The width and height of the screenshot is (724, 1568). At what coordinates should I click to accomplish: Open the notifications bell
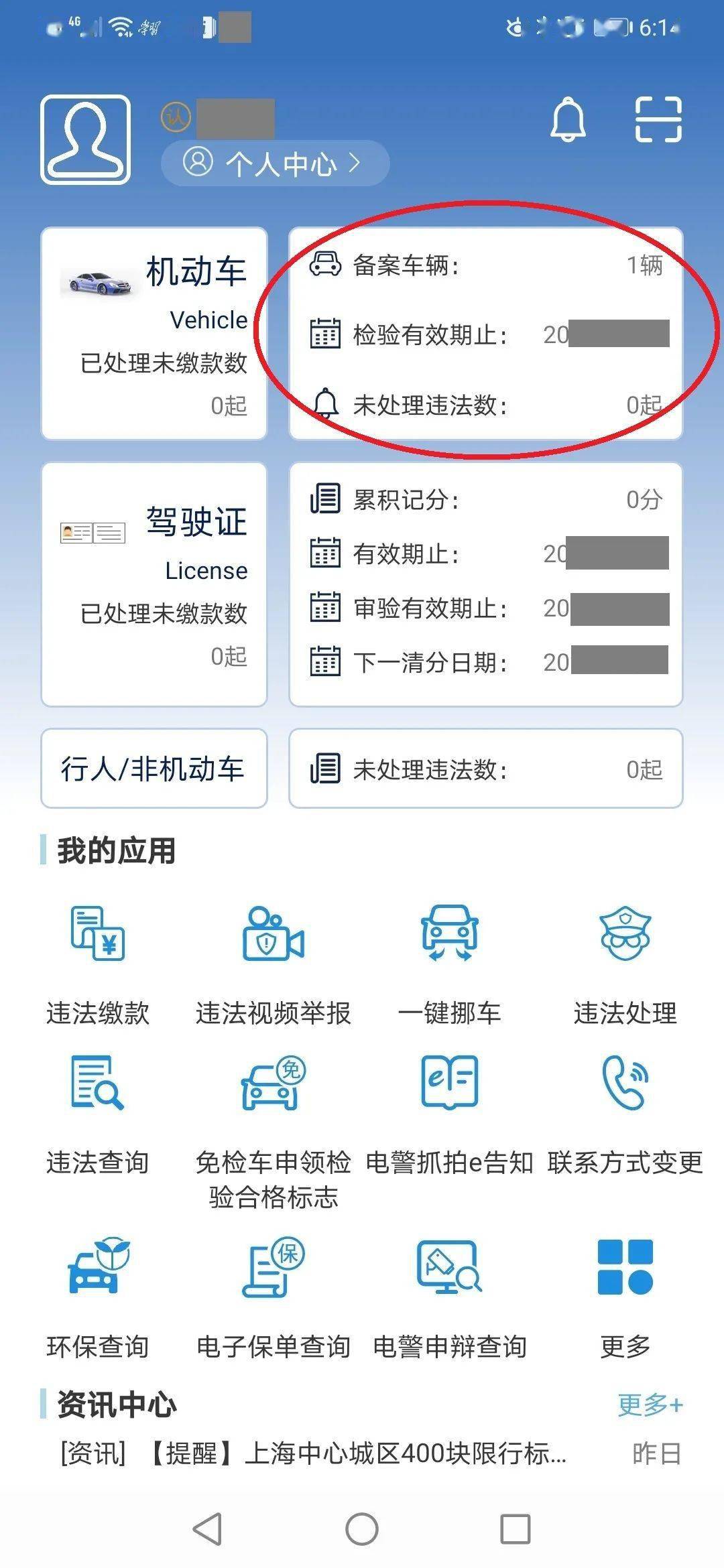click(568, 119)
